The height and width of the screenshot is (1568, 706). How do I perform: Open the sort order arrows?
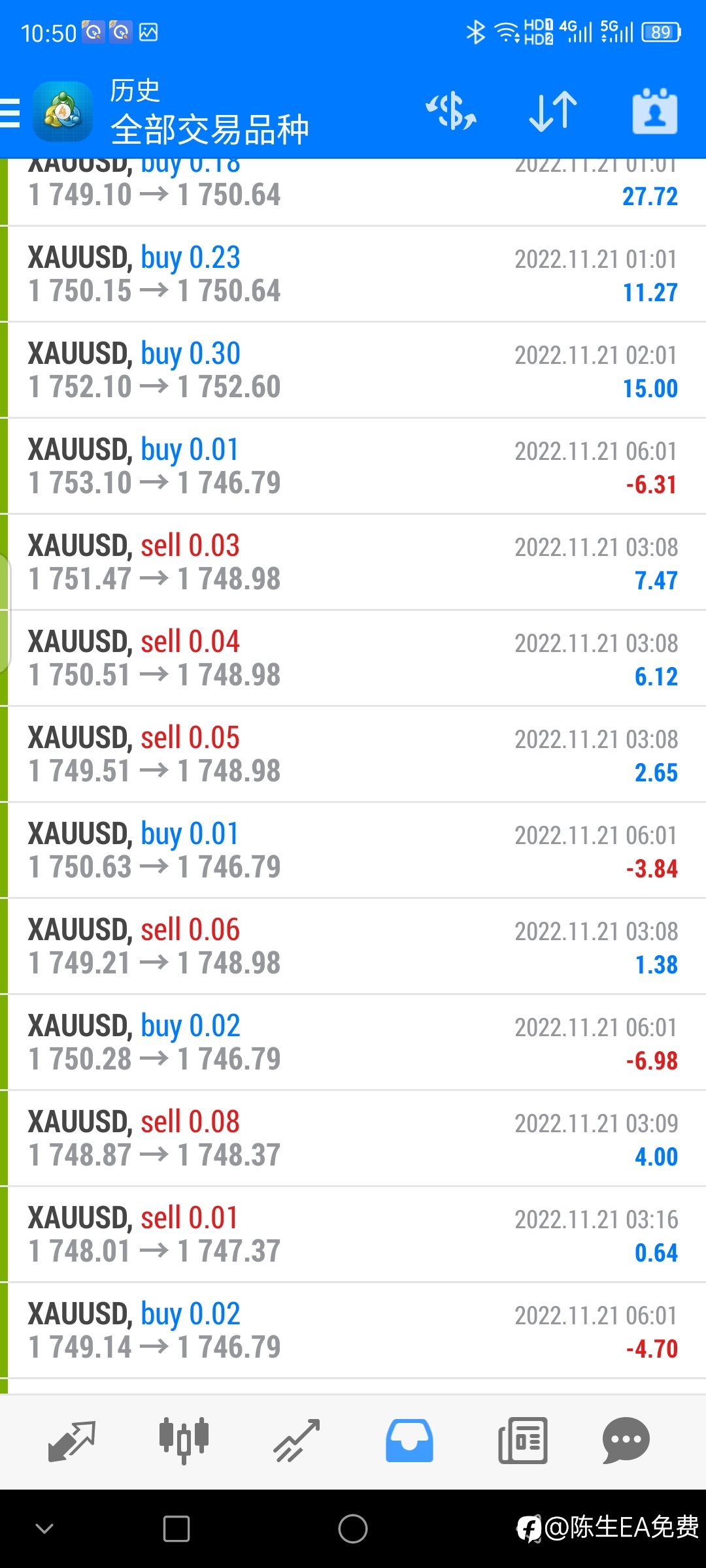[x=553, y=111]
